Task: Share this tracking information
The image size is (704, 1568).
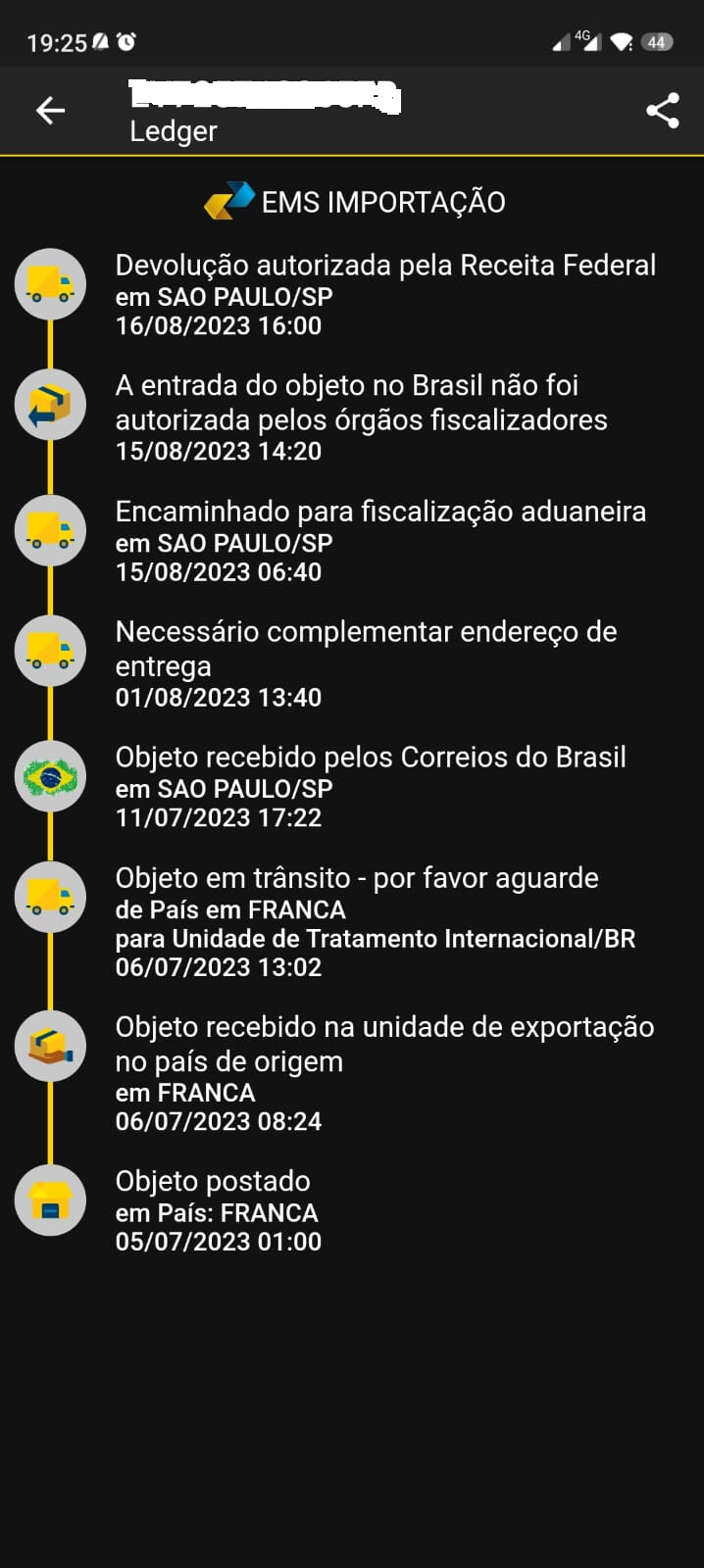Action: pyautogui.click(x=663, y=111)
